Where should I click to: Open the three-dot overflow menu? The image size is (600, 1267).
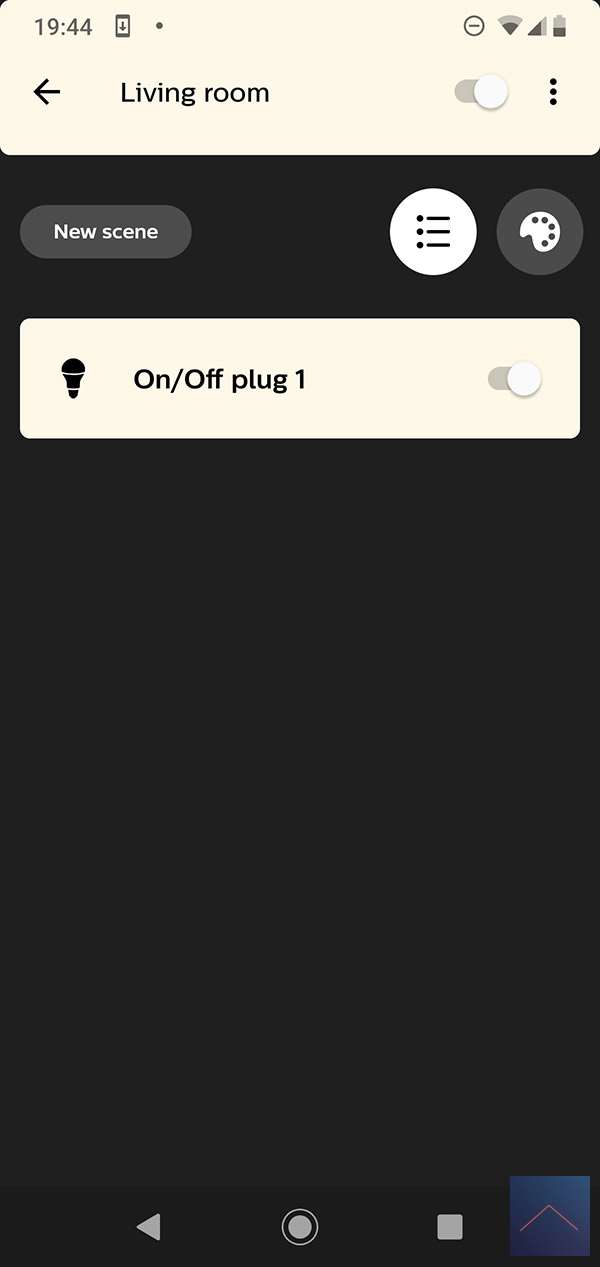[553, 93]
